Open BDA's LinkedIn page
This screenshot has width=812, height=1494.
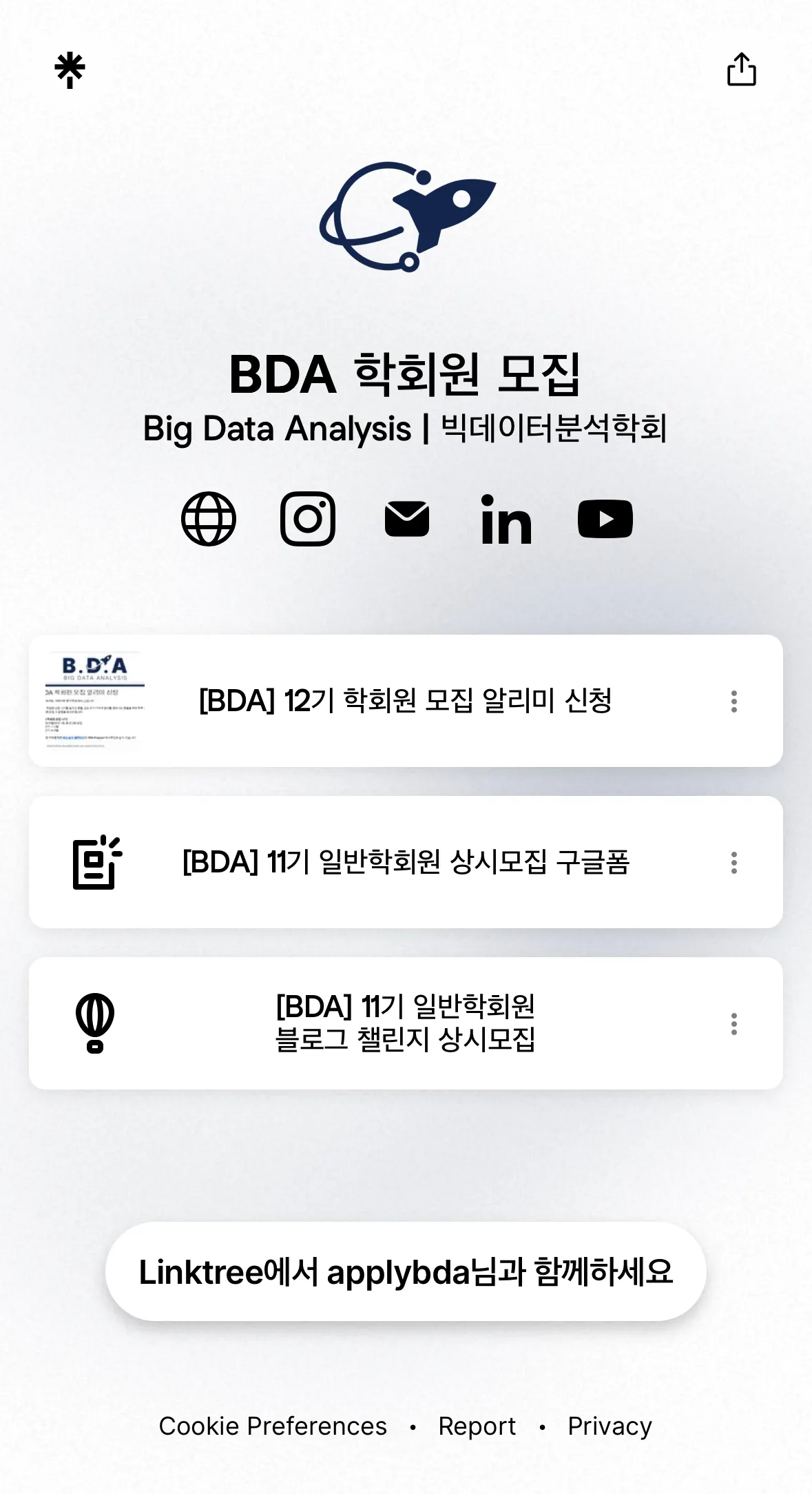click(506, 520)
